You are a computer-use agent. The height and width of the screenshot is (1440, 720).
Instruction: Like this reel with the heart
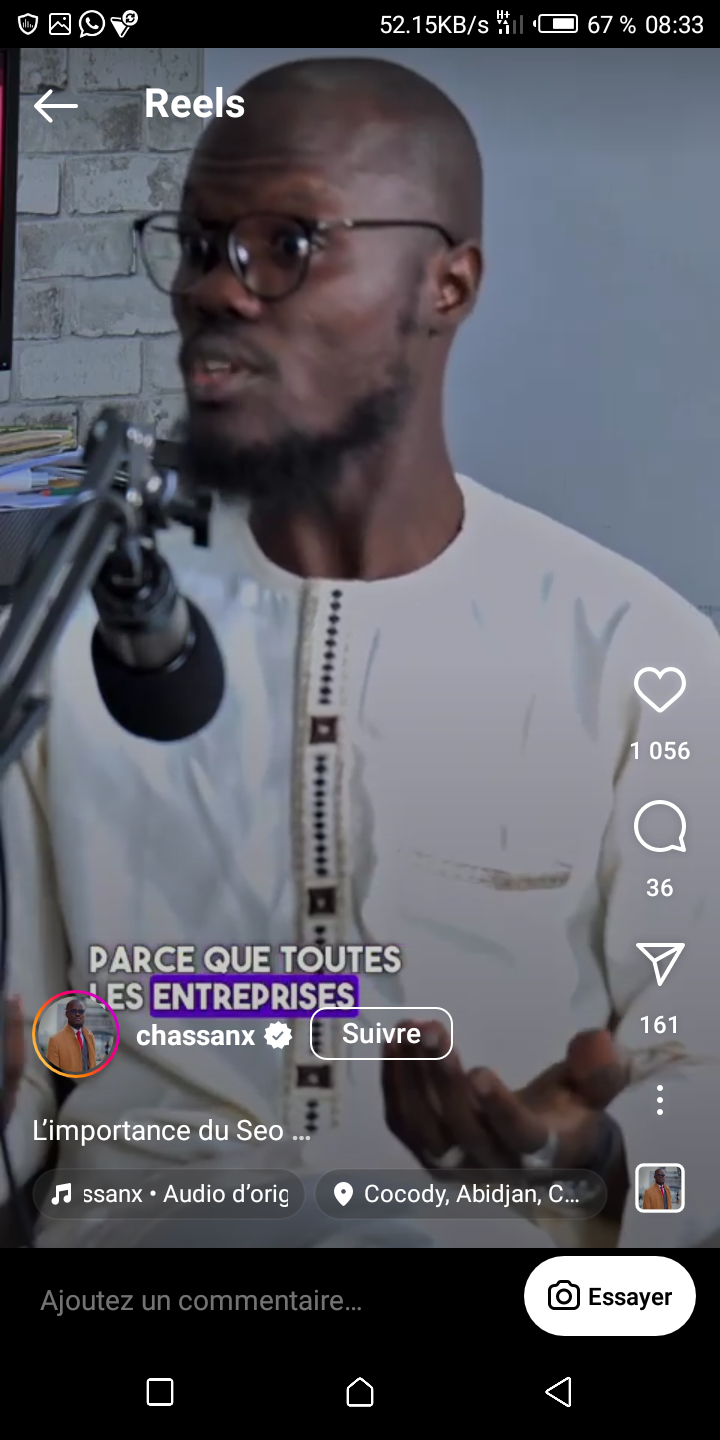[x=660, y=690]
